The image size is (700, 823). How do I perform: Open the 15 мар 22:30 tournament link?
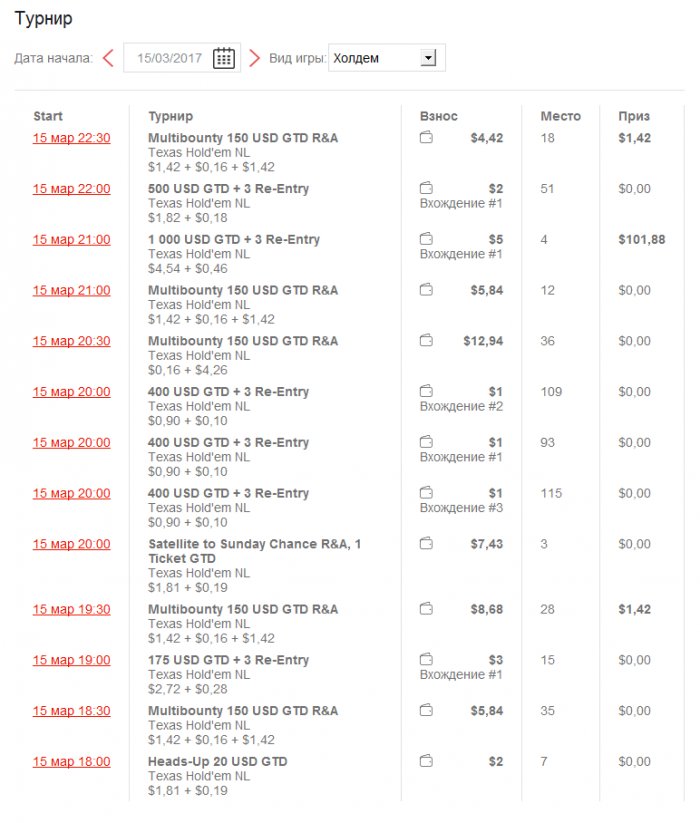click(71, 138)
